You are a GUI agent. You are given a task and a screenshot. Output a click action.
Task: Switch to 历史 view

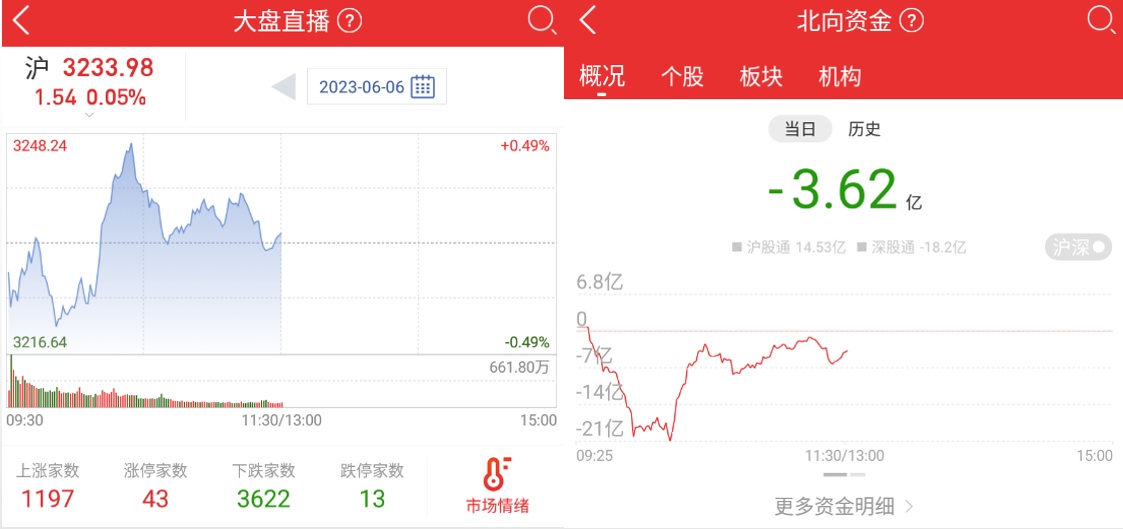(x=864, y=129)
